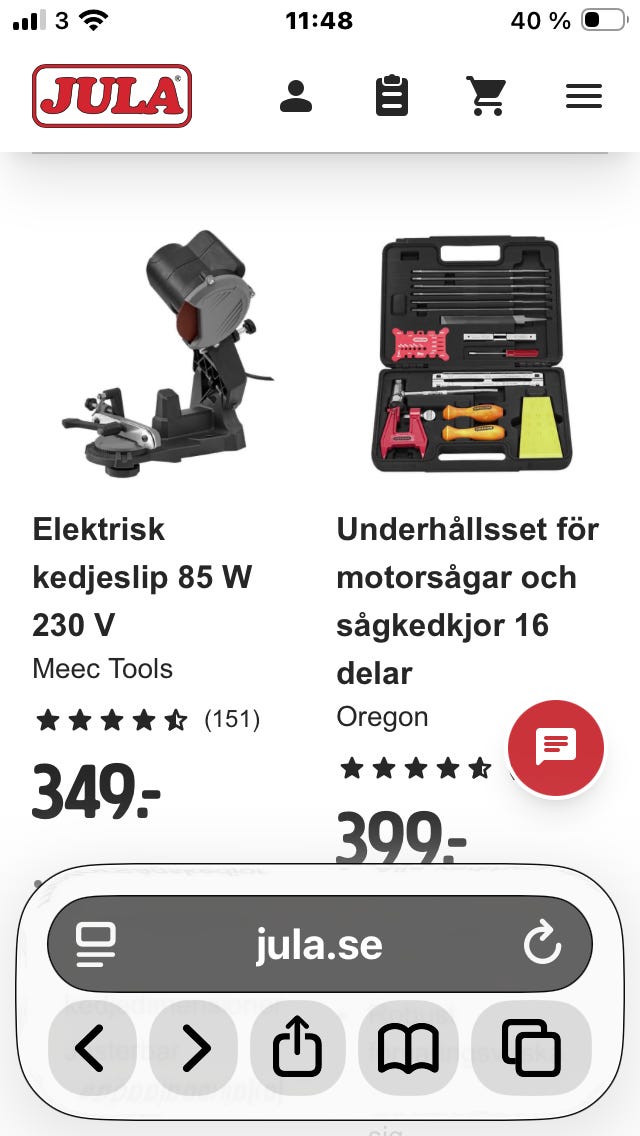Open the hamburger menu

coord(583,96)
